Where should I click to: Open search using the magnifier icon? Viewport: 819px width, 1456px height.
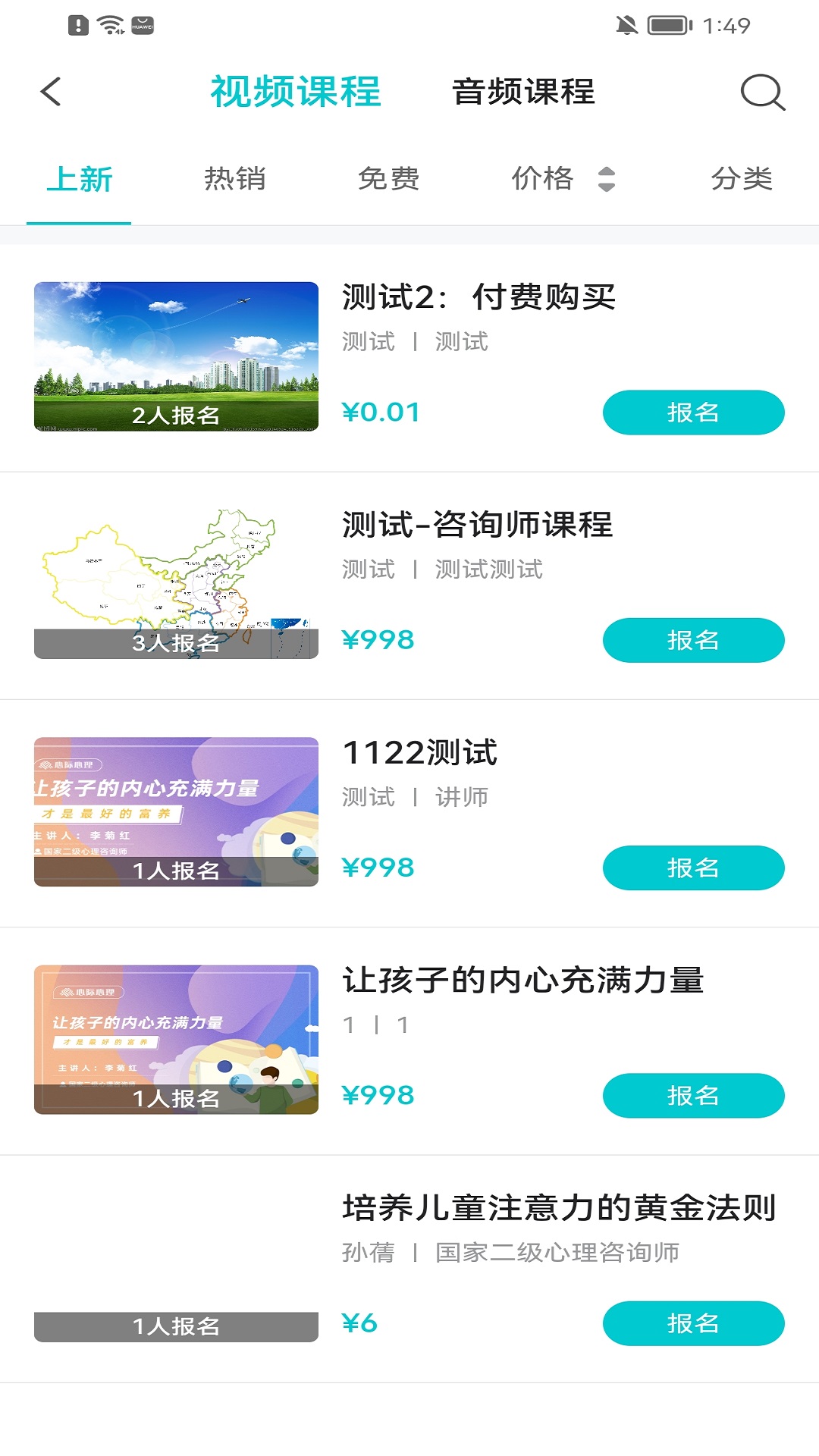[762, 93]
